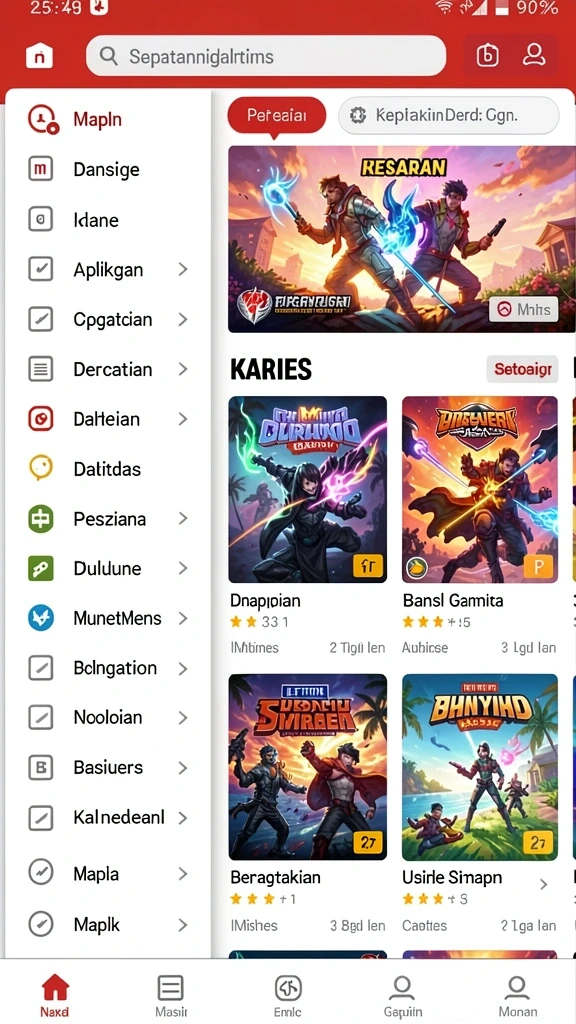Screen dimensions: 576x1024
Task: Open the Dansige menu item
Action: coord(108,170)
